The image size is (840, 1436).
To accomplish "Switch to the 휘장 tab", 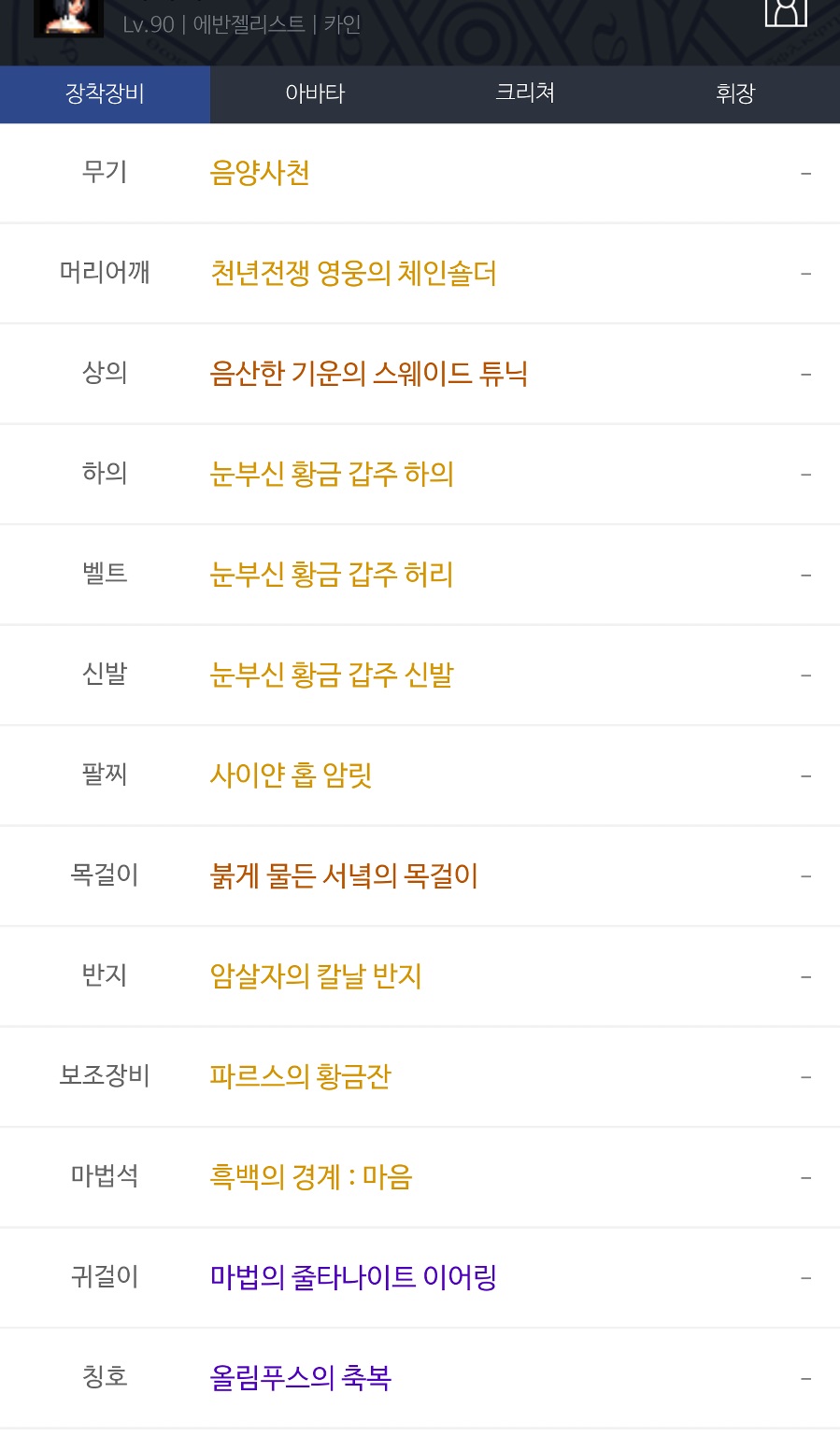I will coord(735,93).
